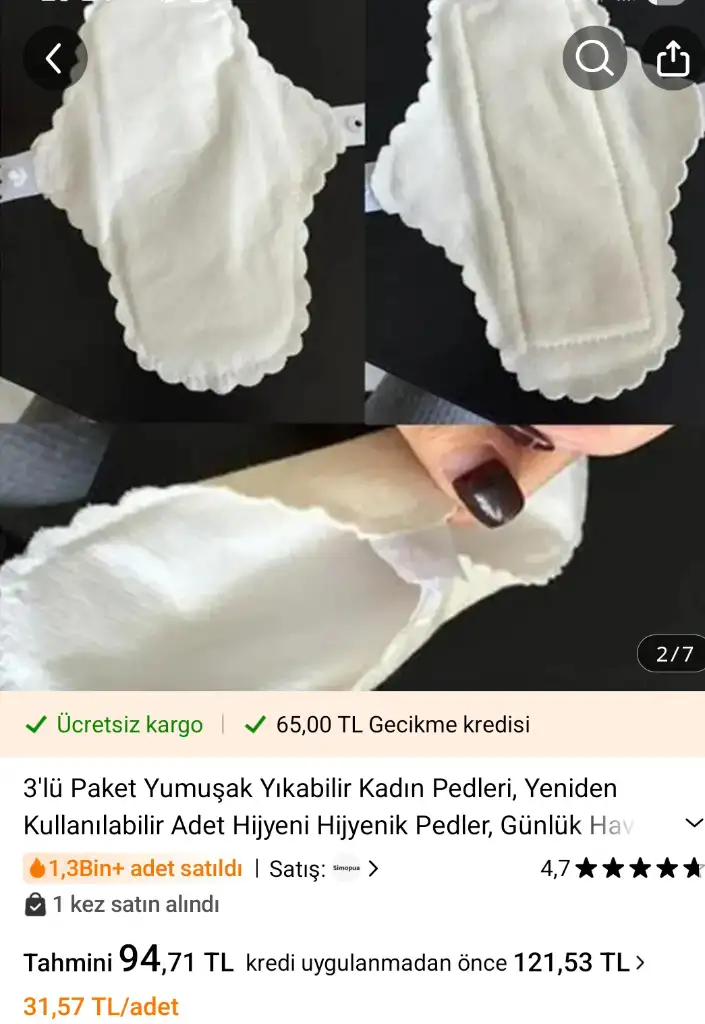
Task: Share this product listing
Action: point(673,59)
